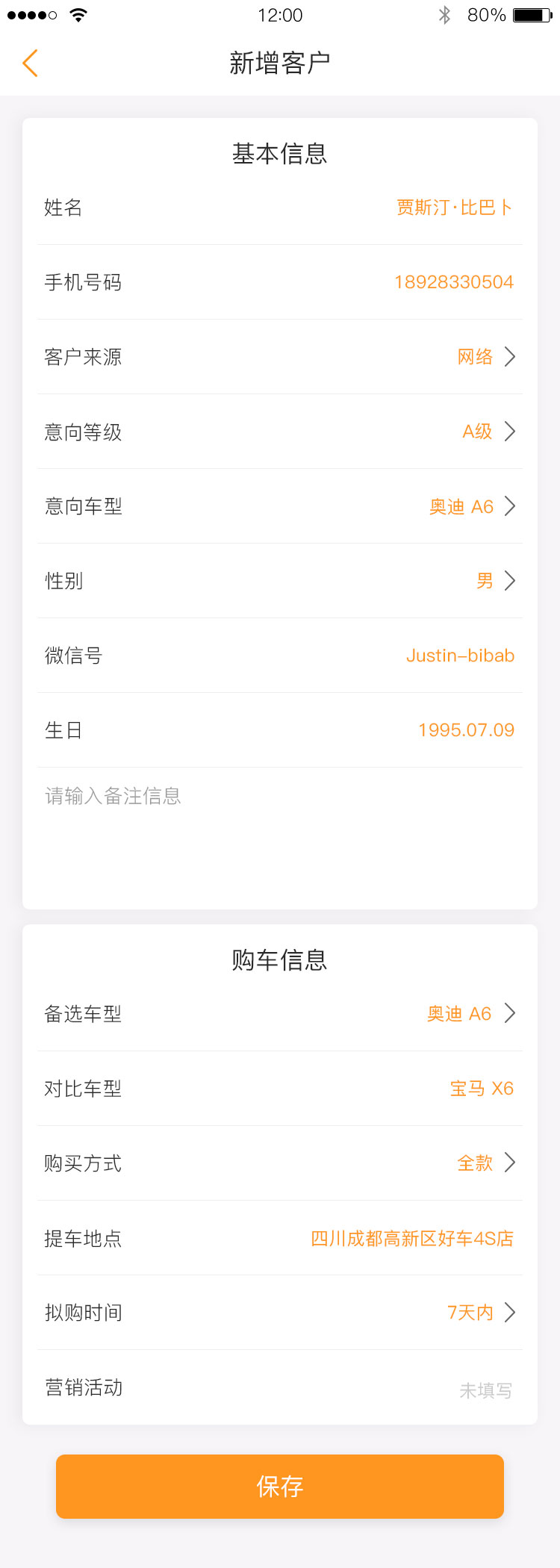
Task: Edit the 微信号 field
Action: click(x=459, y=656)
